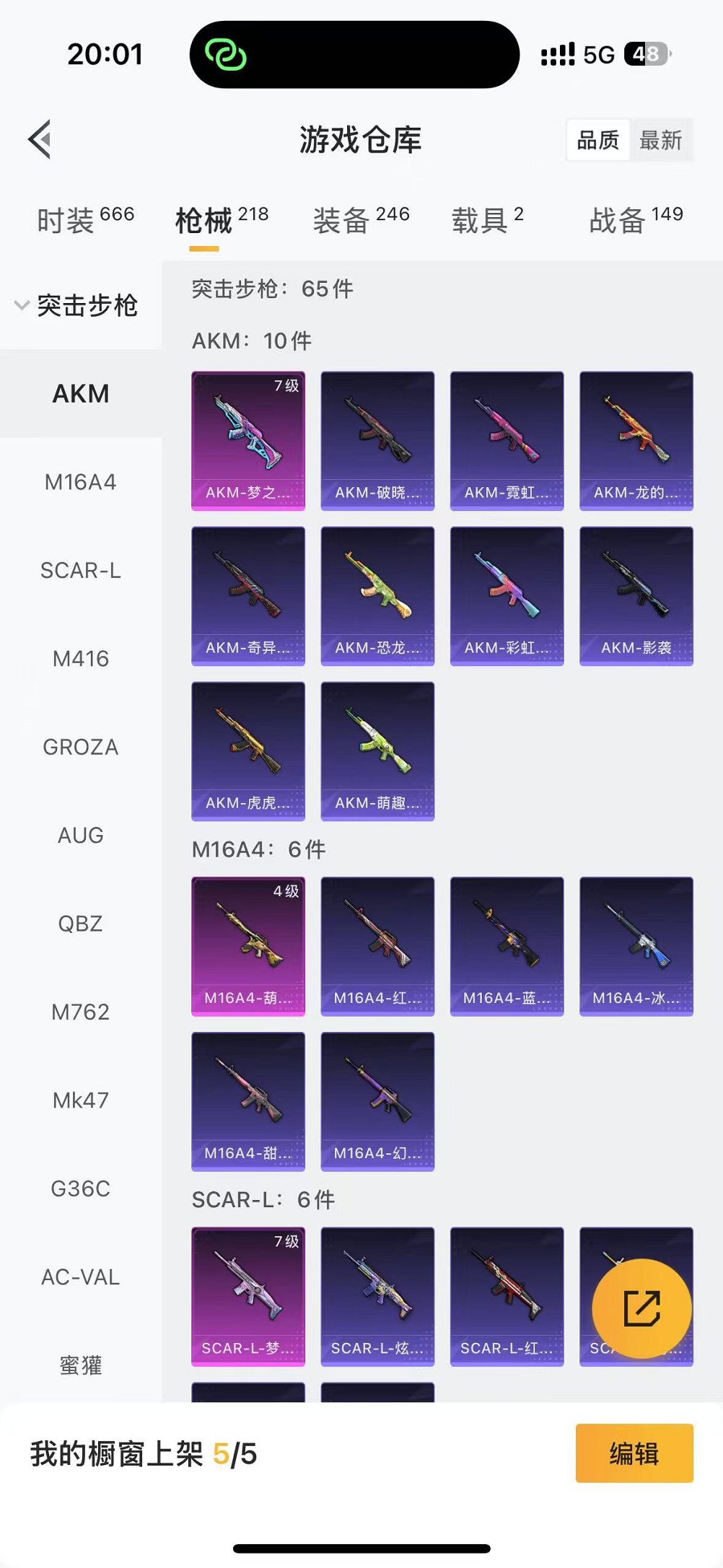Sort by 品质
The width and height of the screenshot is (723, 1568).
[x=597, y=140]
